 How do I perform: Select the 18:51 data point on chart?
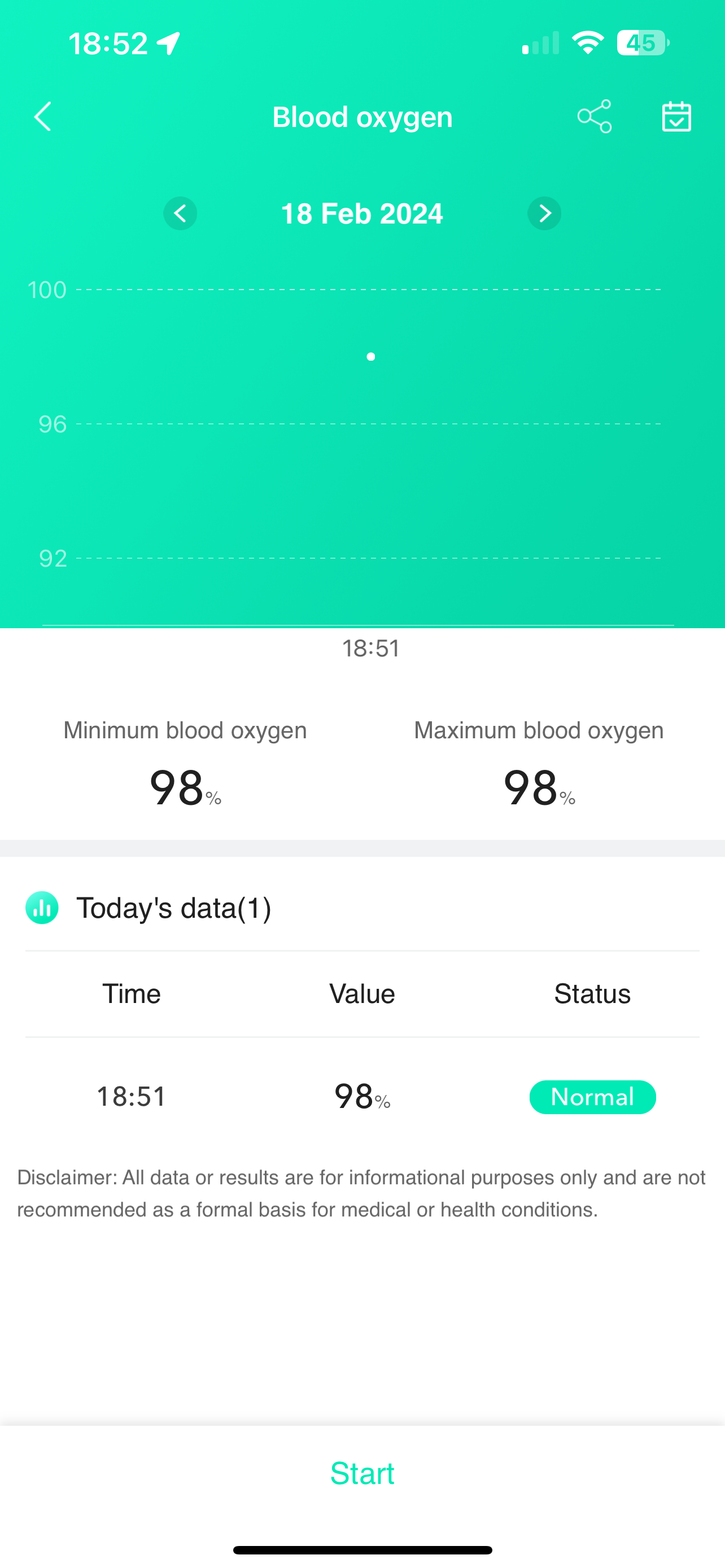(x=371, y=357)
